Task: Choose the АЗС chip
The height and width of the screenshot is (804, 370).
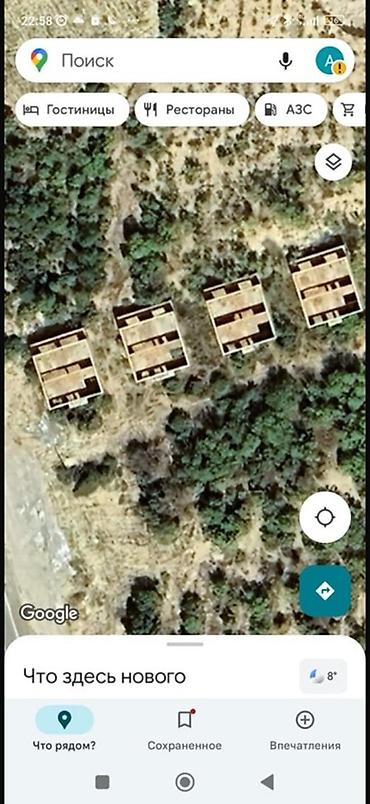Action: coord(291,110)
